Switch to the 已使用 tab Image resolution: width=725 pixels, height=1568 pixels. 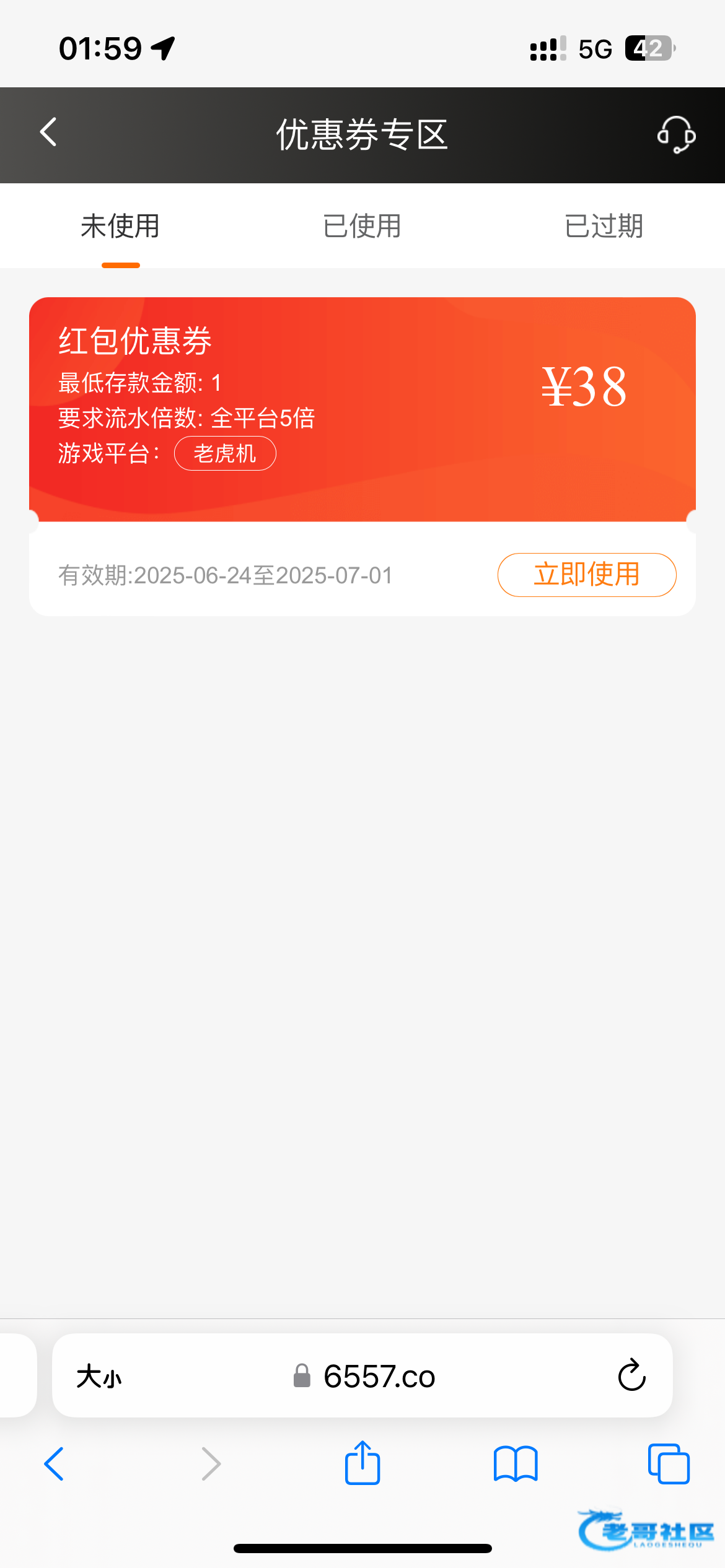pos(362,226)
